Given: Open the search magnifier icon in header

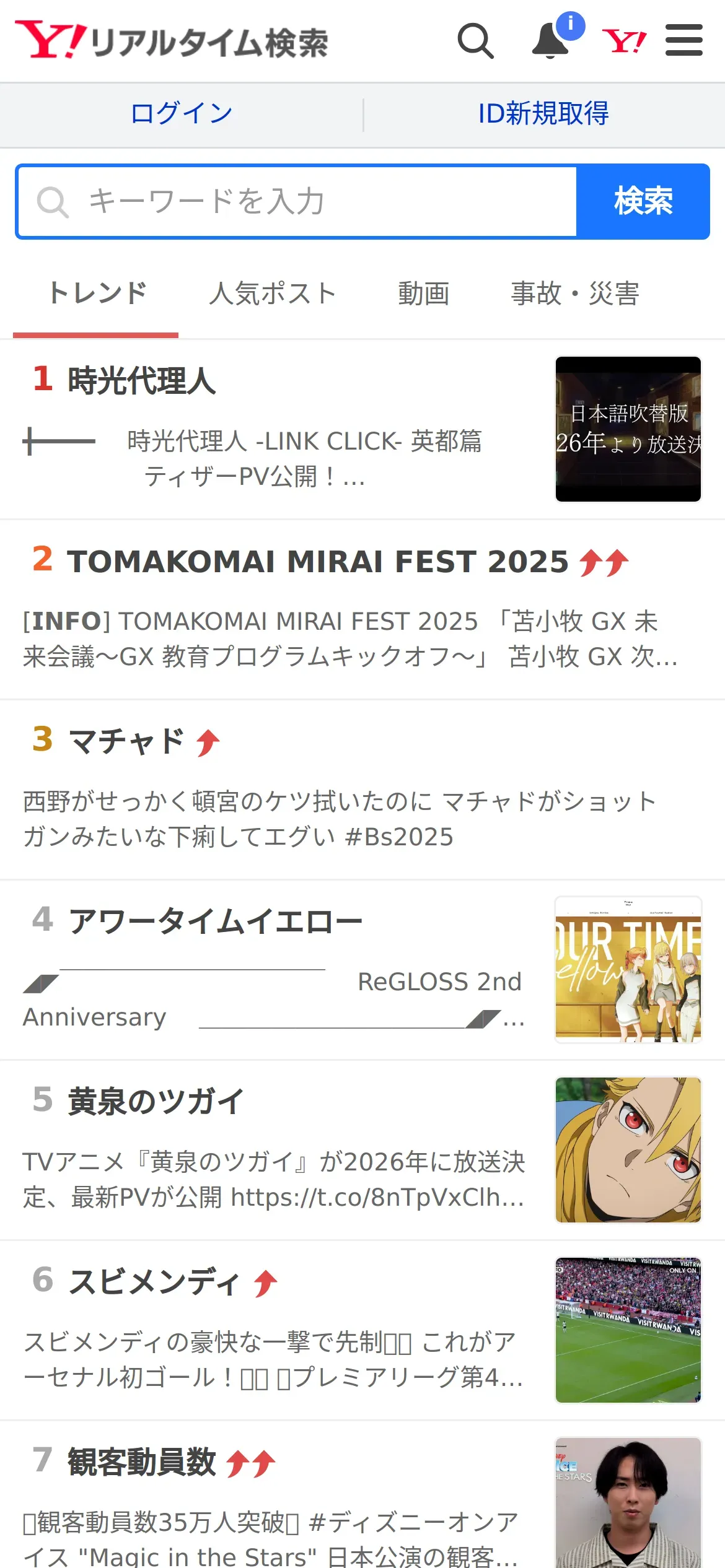Looking at the screenshot, I should coord(475,41).
